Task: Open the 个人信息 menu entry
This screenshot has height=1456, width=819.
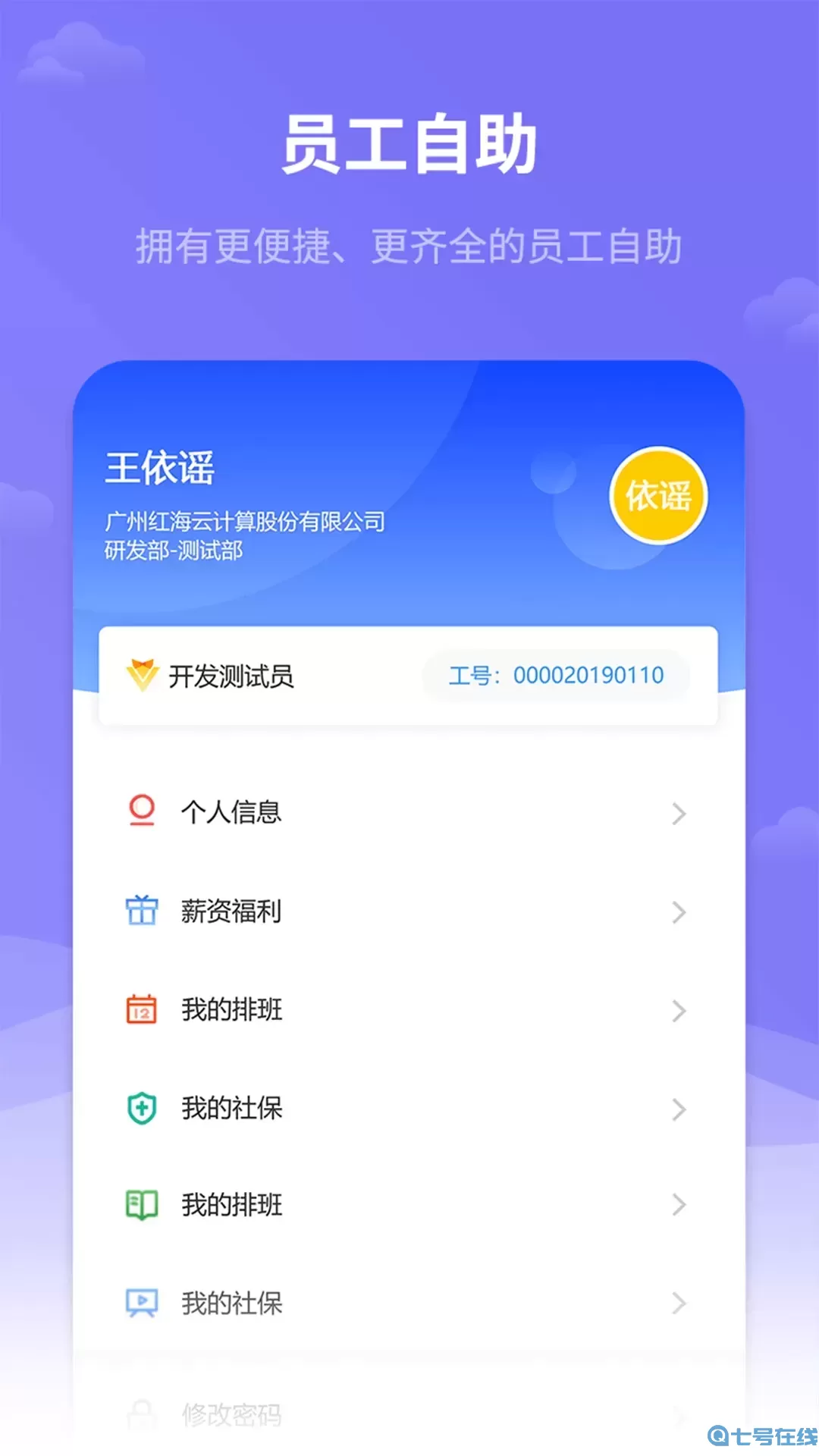Action: 231,813
